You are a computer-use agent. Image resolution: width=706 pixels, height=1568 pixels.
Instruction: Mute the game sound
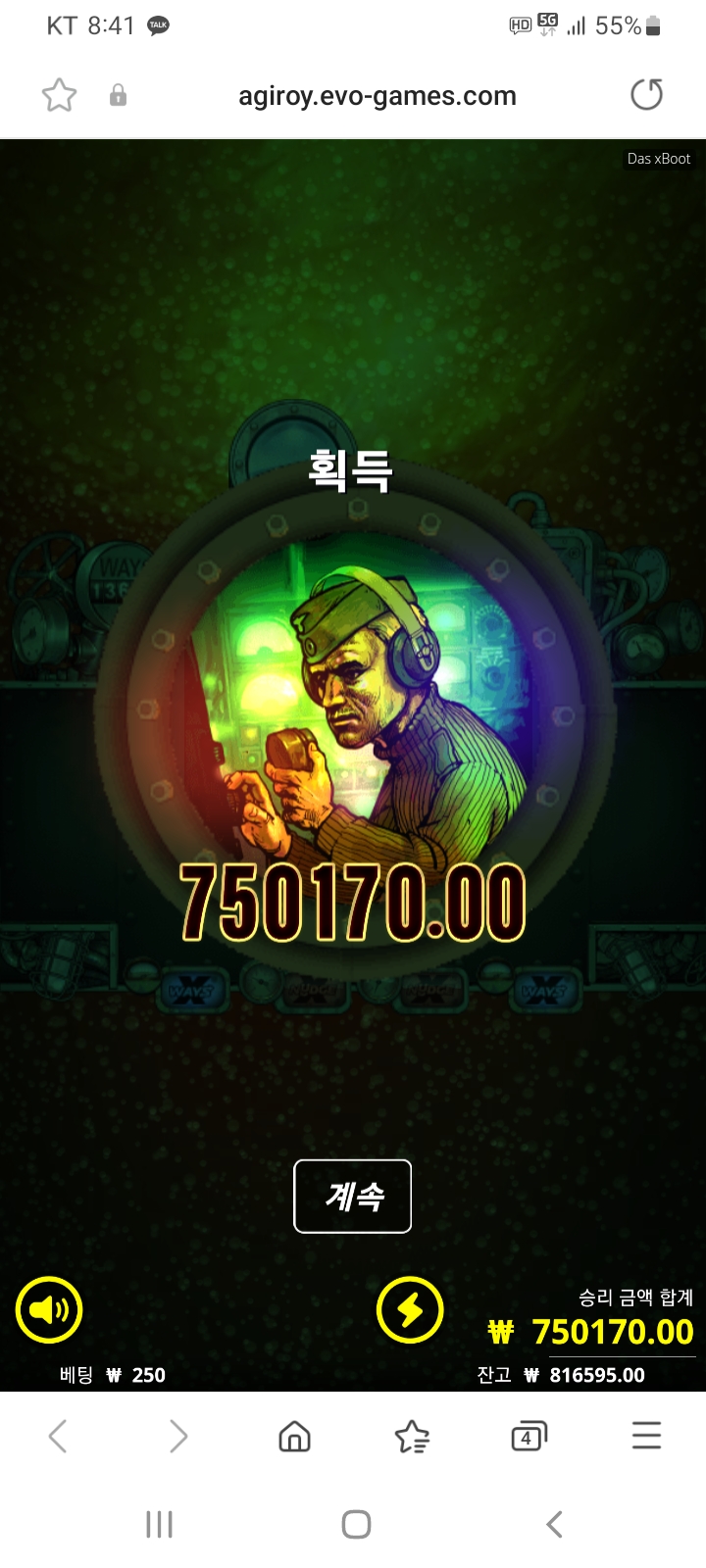[x=49, y=1310]
